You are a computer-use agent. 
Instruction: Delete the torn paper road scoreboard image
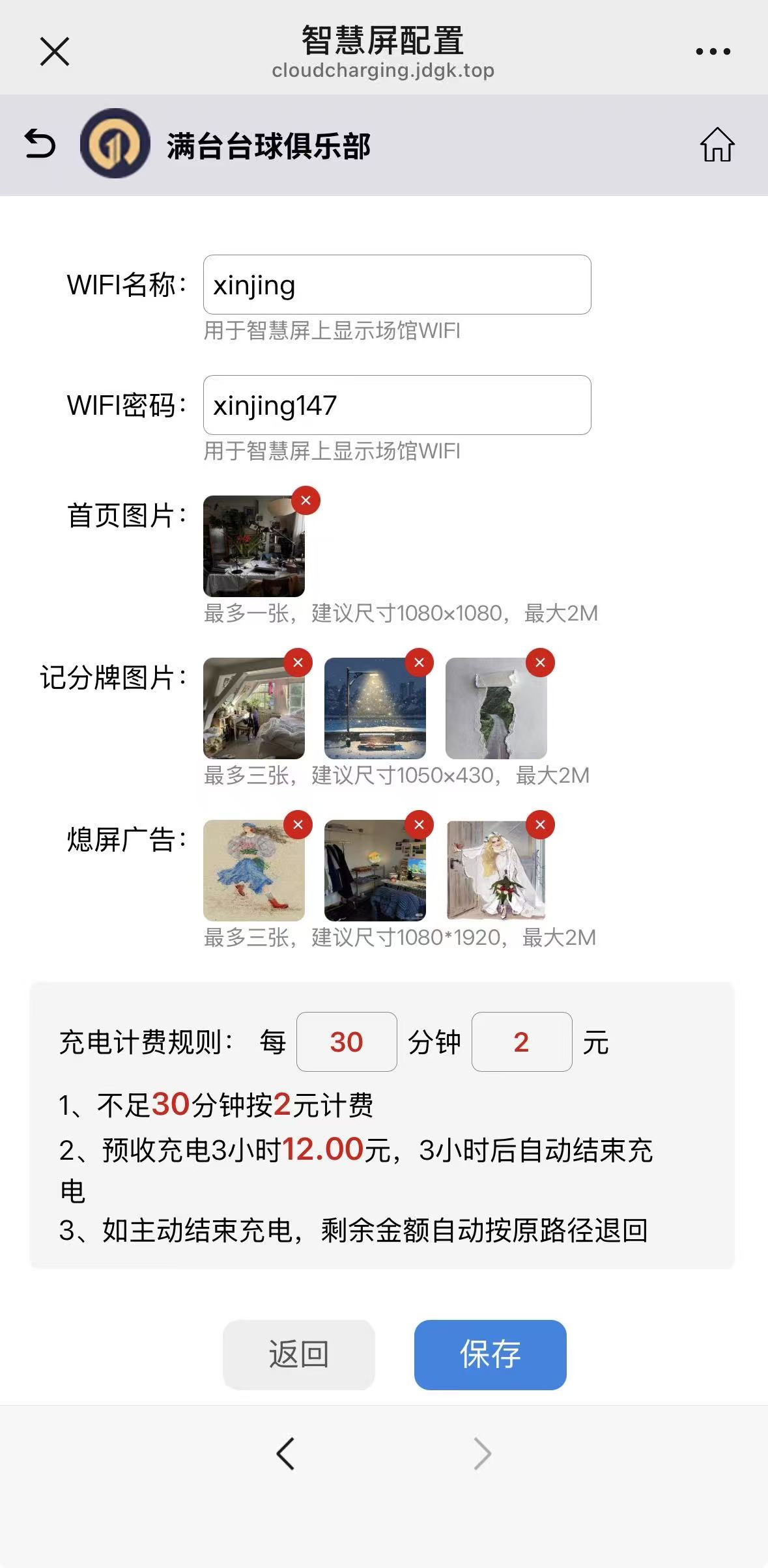point(540,663)
